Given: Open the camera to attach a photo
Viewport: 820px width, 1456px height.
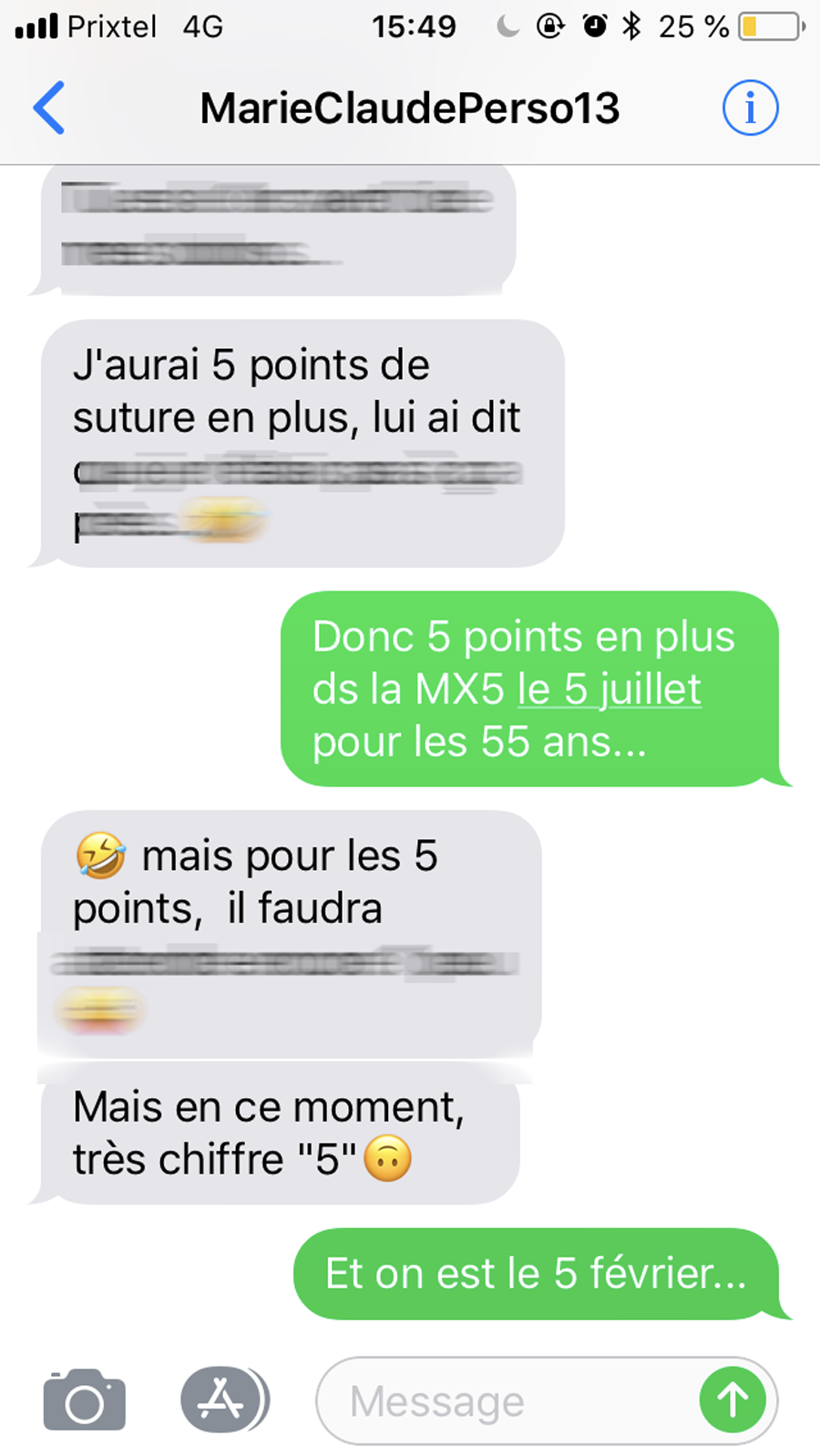Looking at the screenshot, I should point(84,1400).
